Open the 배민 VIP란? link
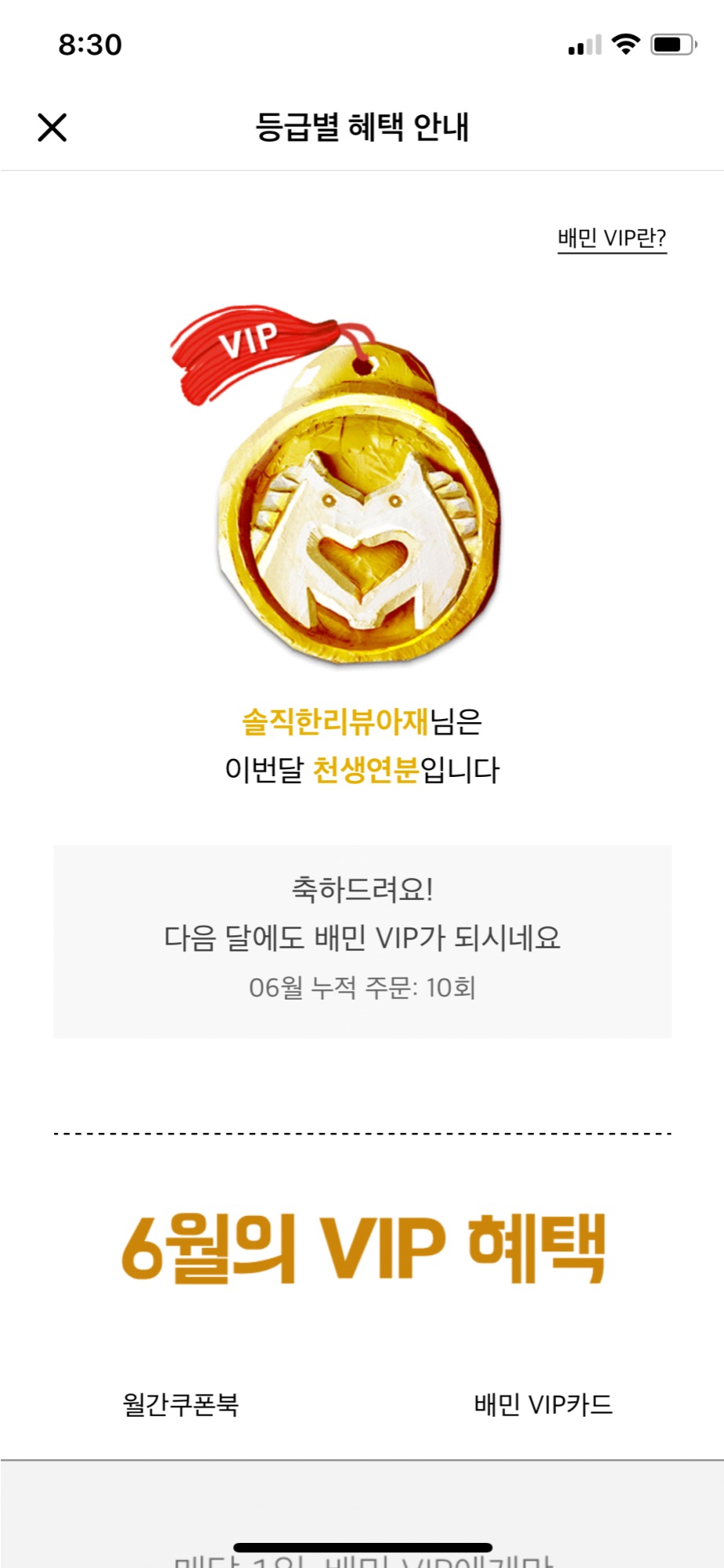The width and height of the screenshot is (724, 1568). point(612,238)
